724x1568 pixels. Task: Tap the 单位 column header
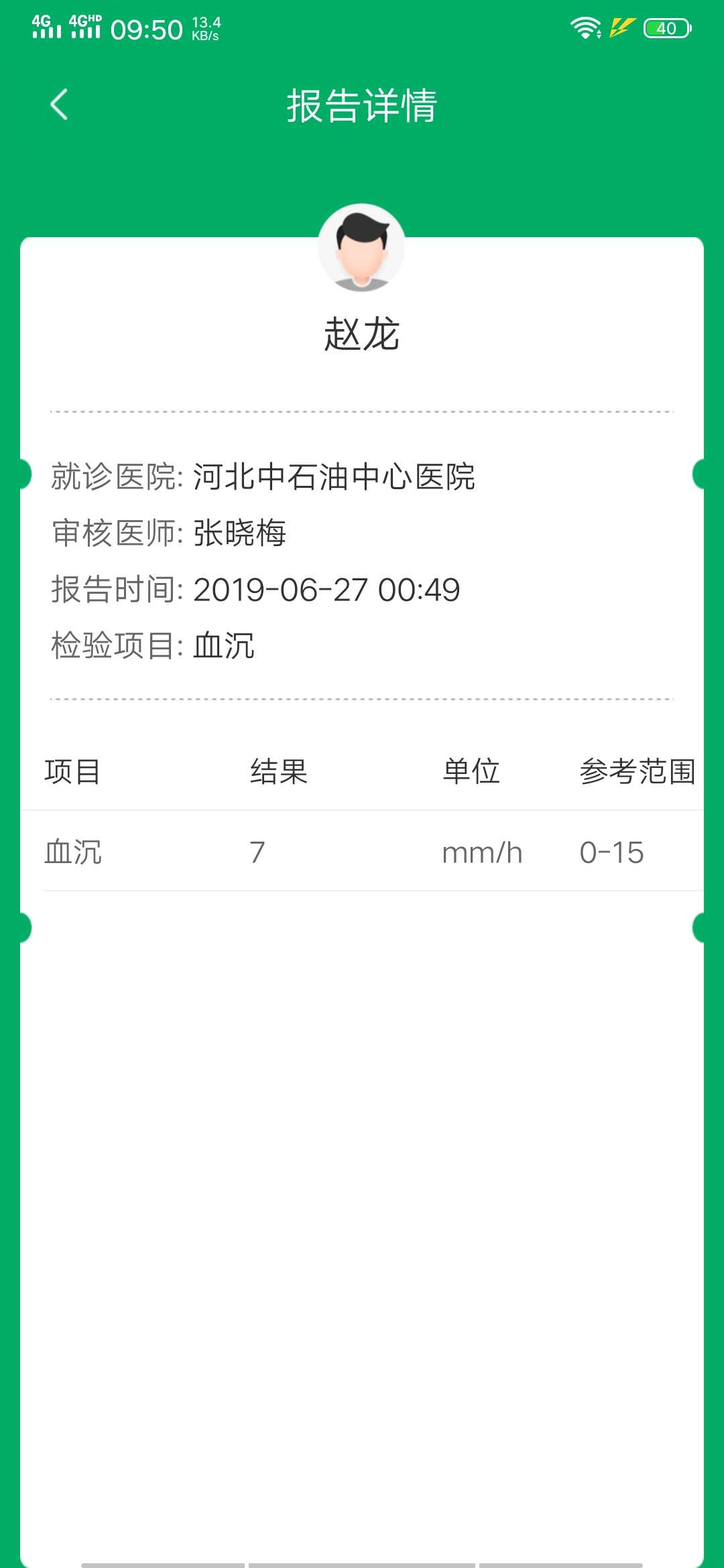point(471,772)
